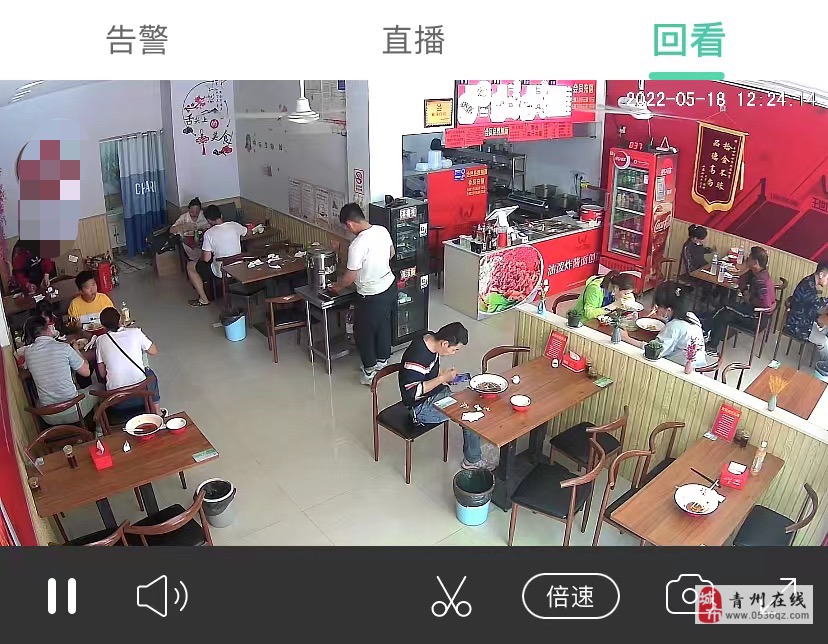Select the 回看 playback tab

pyautogui.click(x=688, y=40)
